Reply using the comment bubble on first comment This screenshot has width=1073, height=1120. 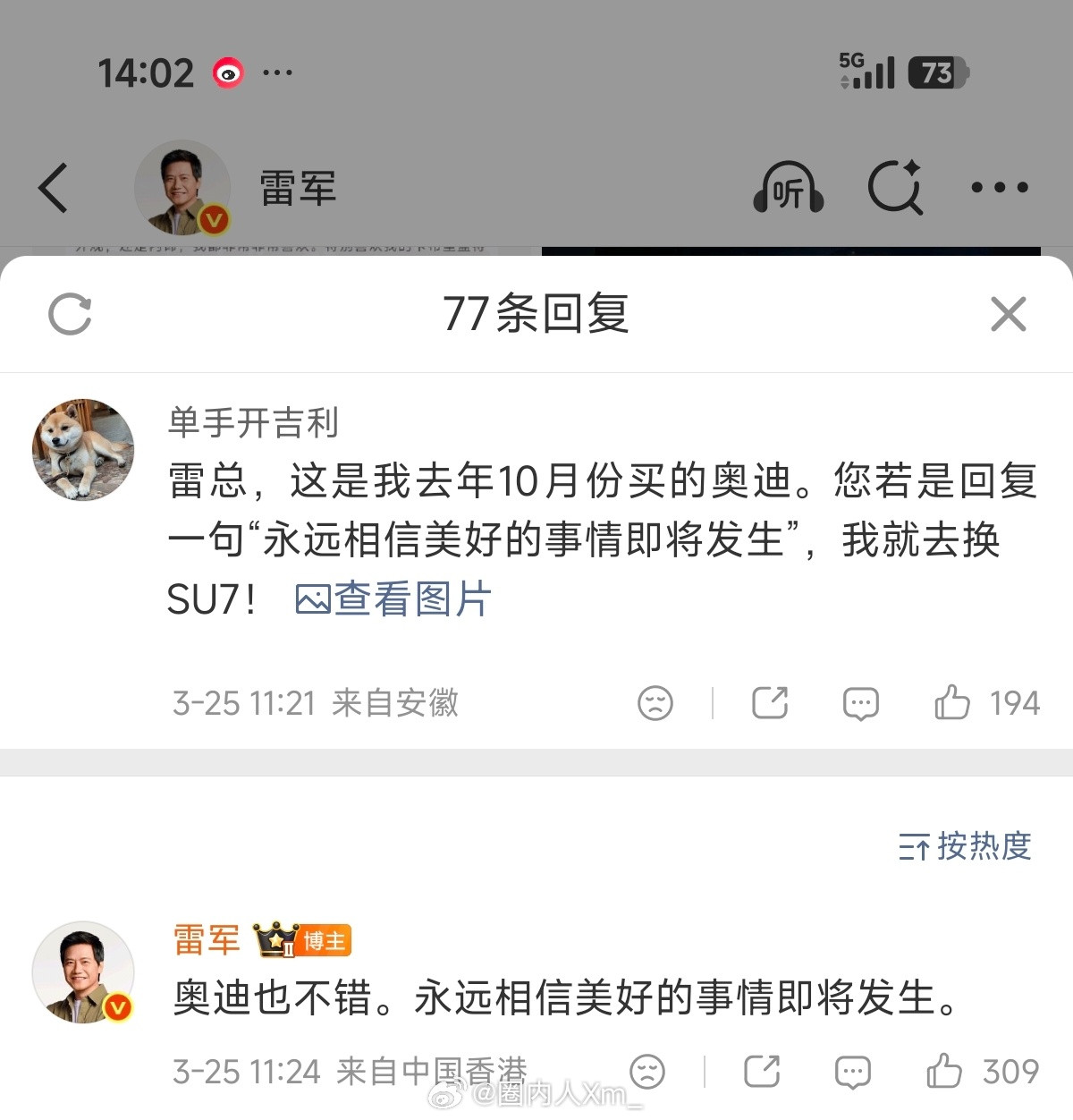pos(860,703)
